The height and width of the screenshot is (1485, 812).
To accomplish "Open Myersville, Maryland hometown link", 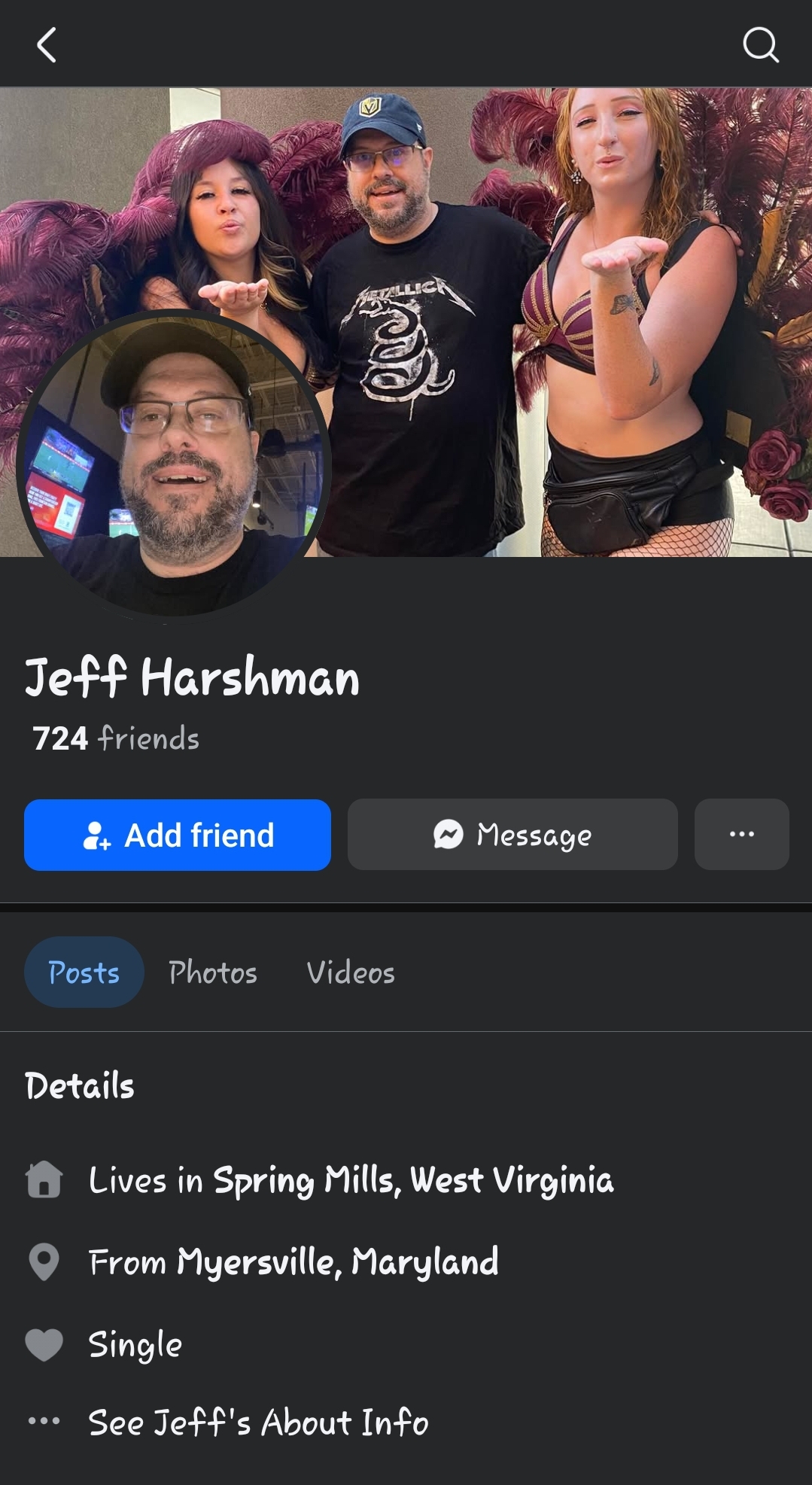I will (x=338, y=1261).
